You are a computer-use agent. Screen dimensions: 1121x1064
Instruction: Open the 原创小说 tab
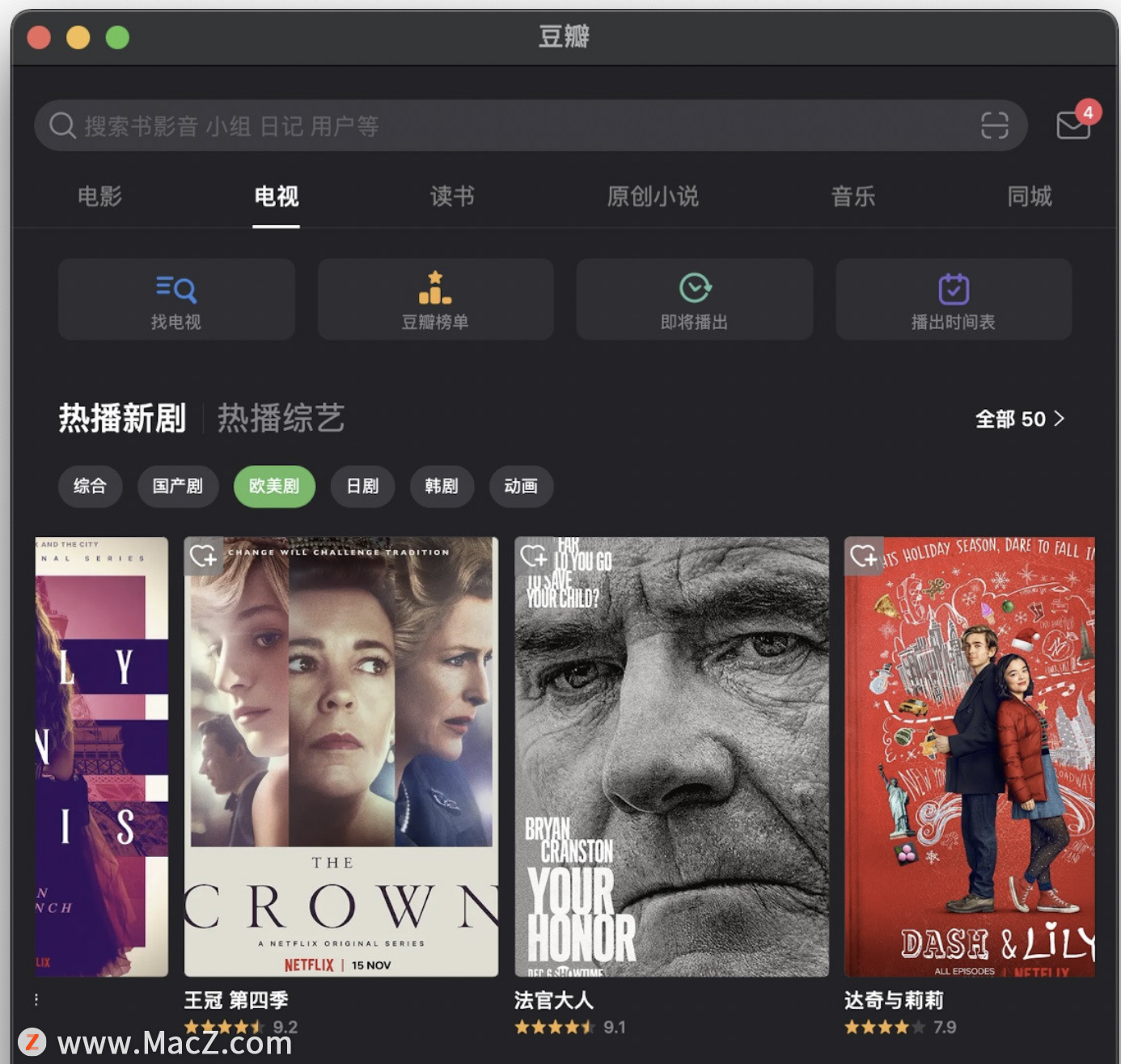[x=653, y=196]
